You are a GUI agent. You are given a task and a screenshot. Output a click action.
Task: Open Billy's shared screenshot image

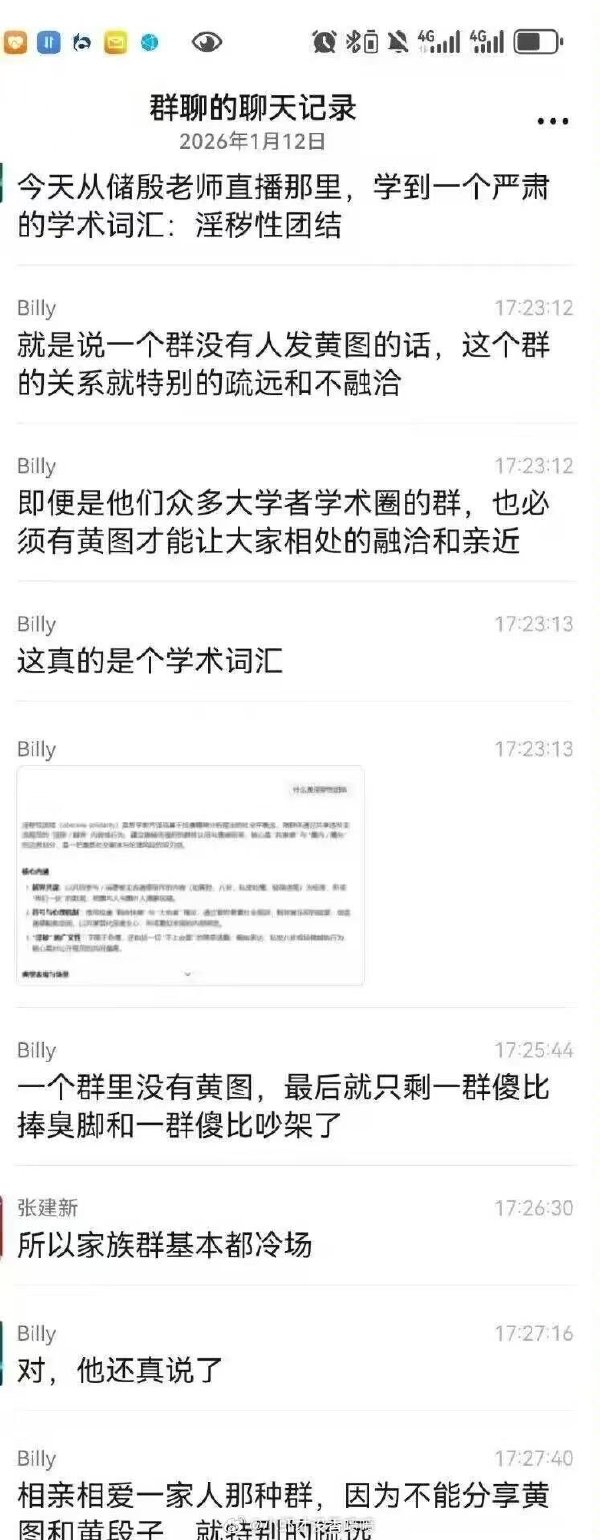pyautogui.click(x=190, y=875)
